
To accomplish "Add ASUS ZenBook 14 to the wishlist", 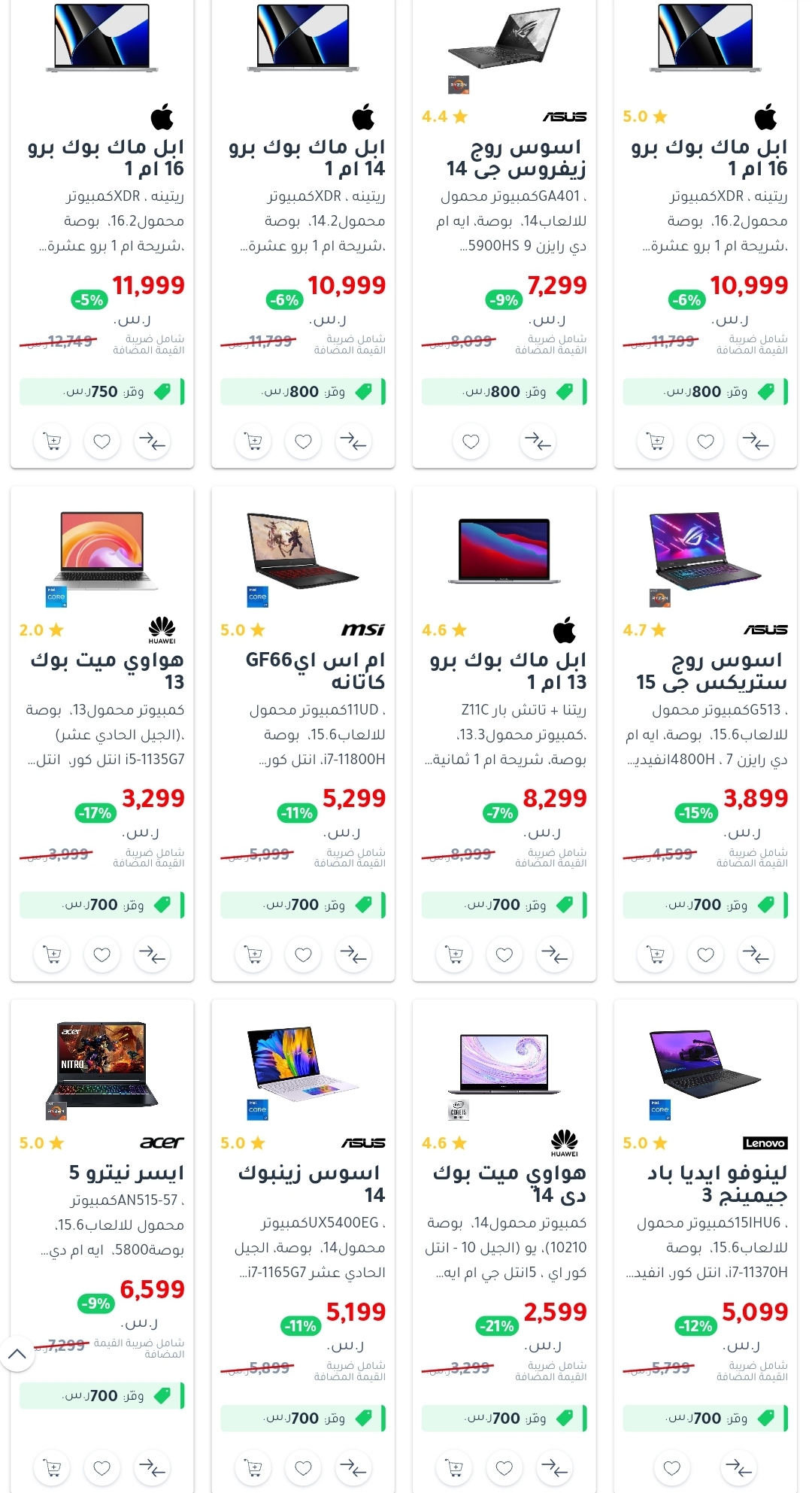I will [x=303, y=1467].
